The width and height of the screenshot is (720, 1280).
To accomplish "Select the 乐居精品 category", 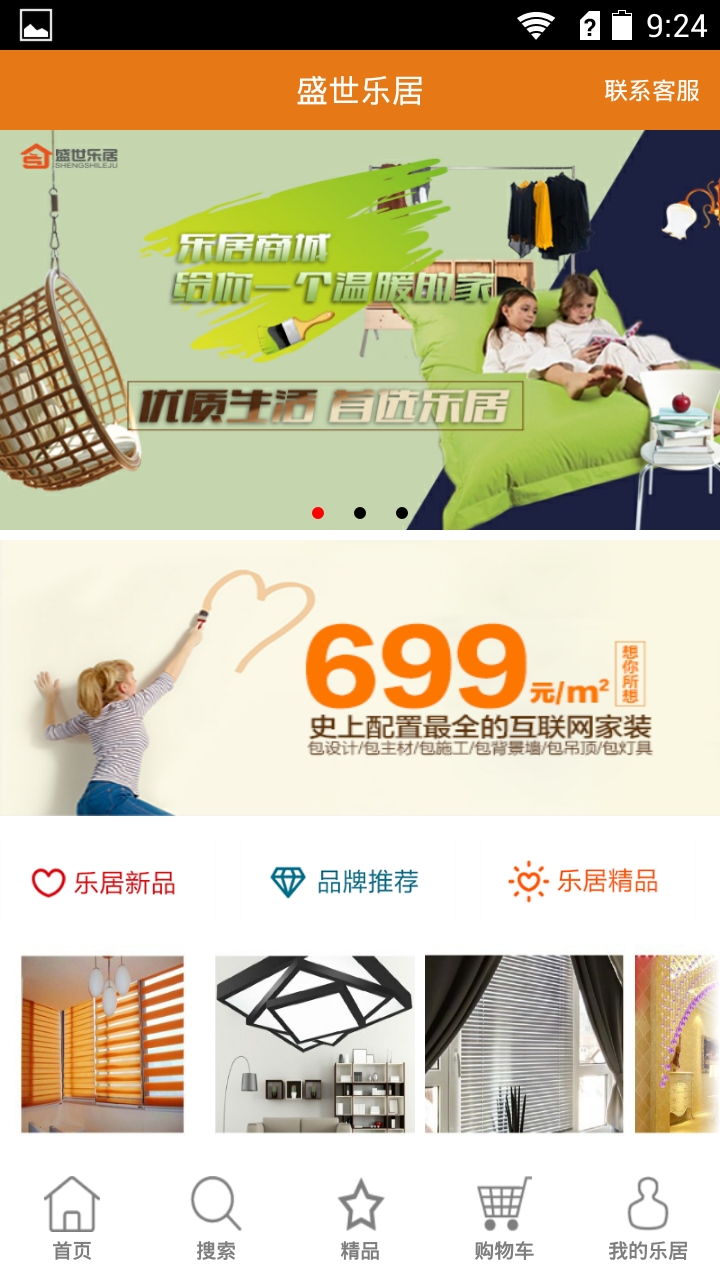I will coord(583,882).
